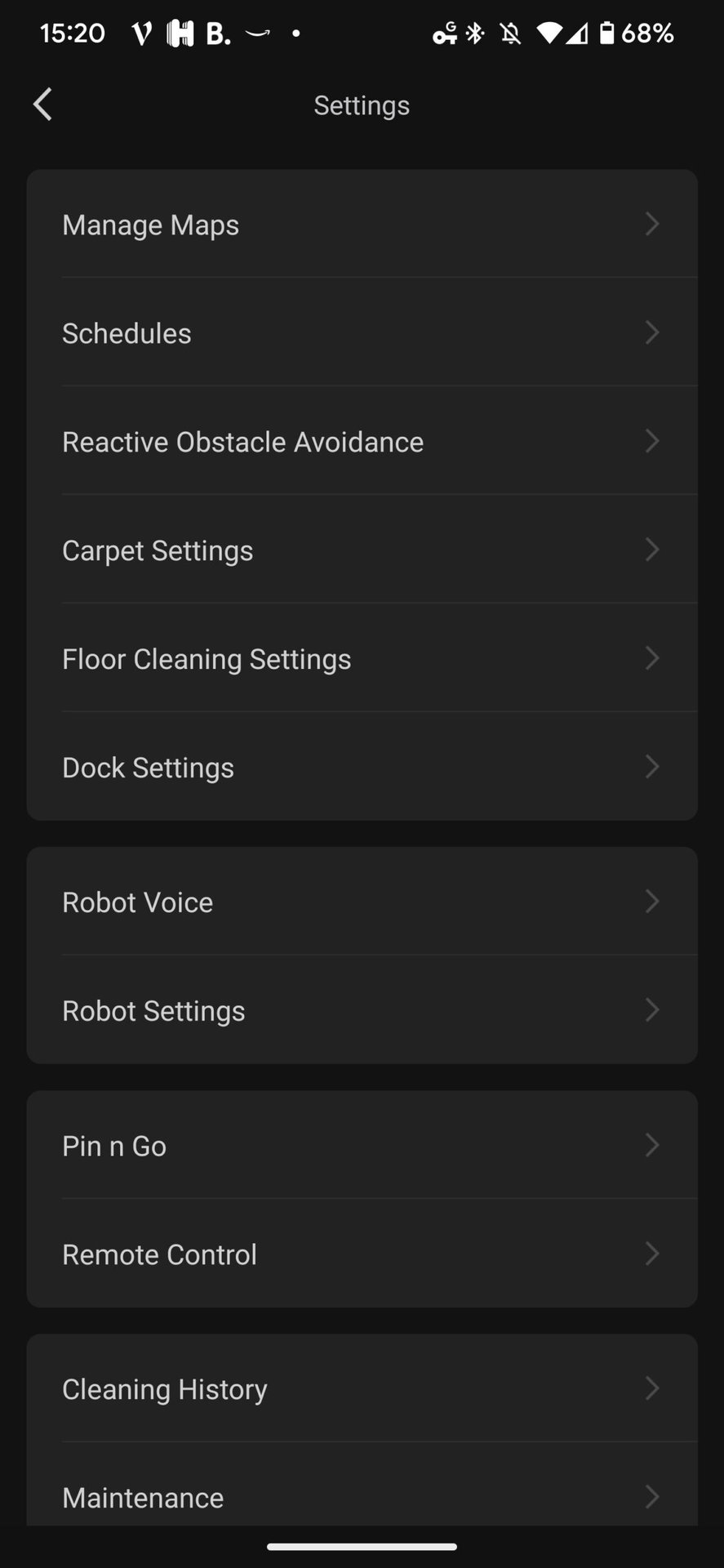The image size is (724, 1568).
Task: Open the Maintenance section
Action: click(362, 1496)
